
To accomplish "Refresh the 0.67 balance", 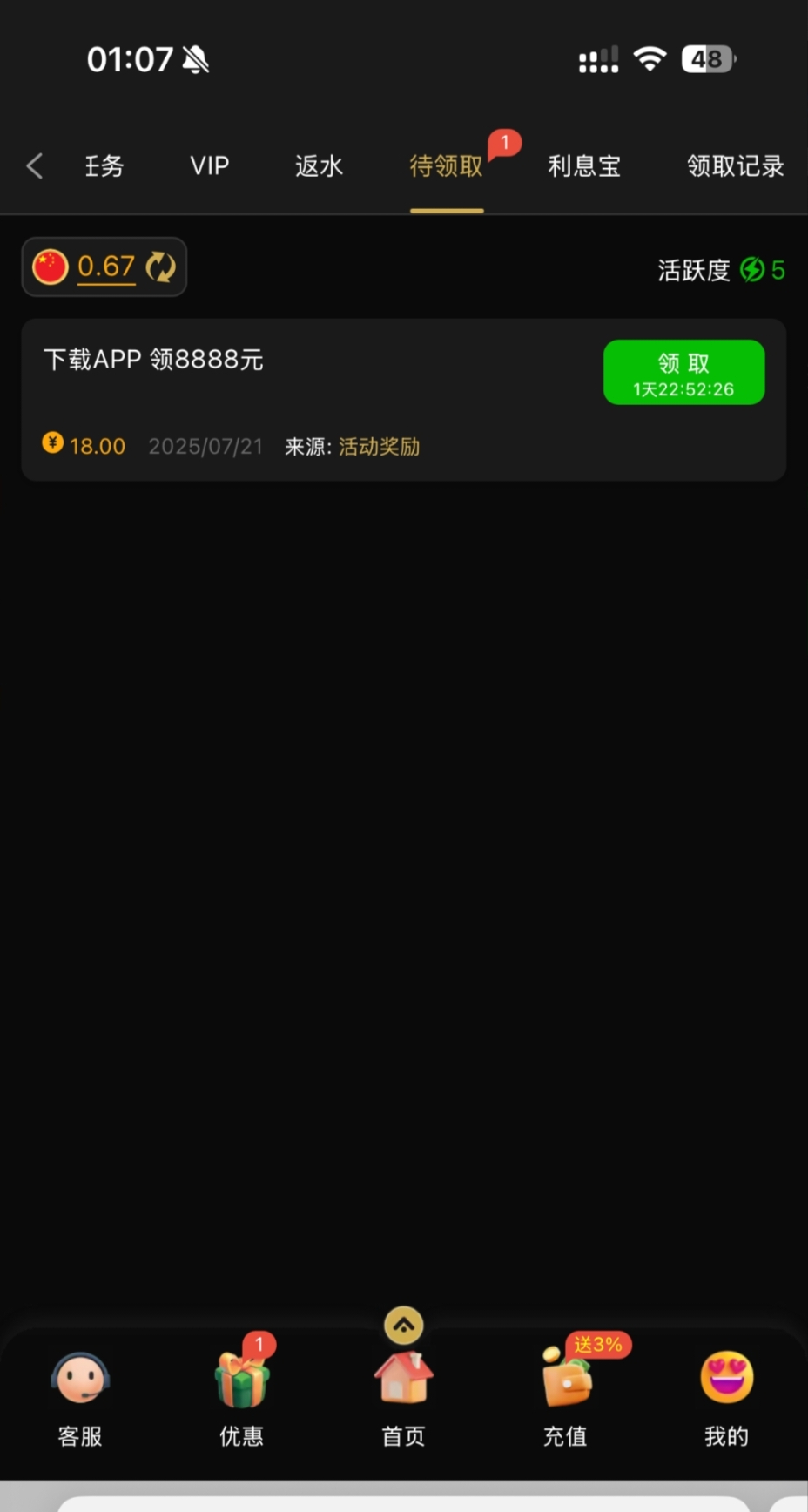I will [160, 267].
